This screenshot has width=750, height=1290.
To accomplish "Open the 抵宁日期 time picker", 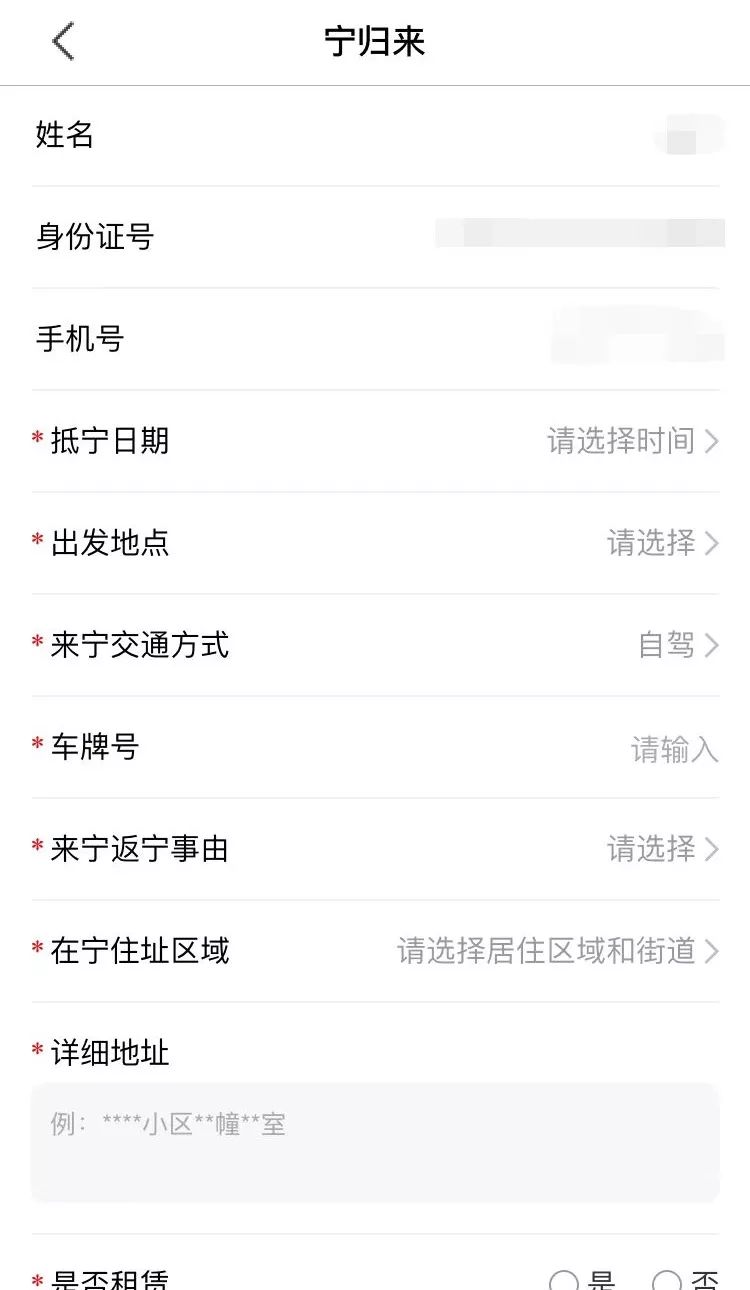I will pyautogui.click(x=632, y=441).
